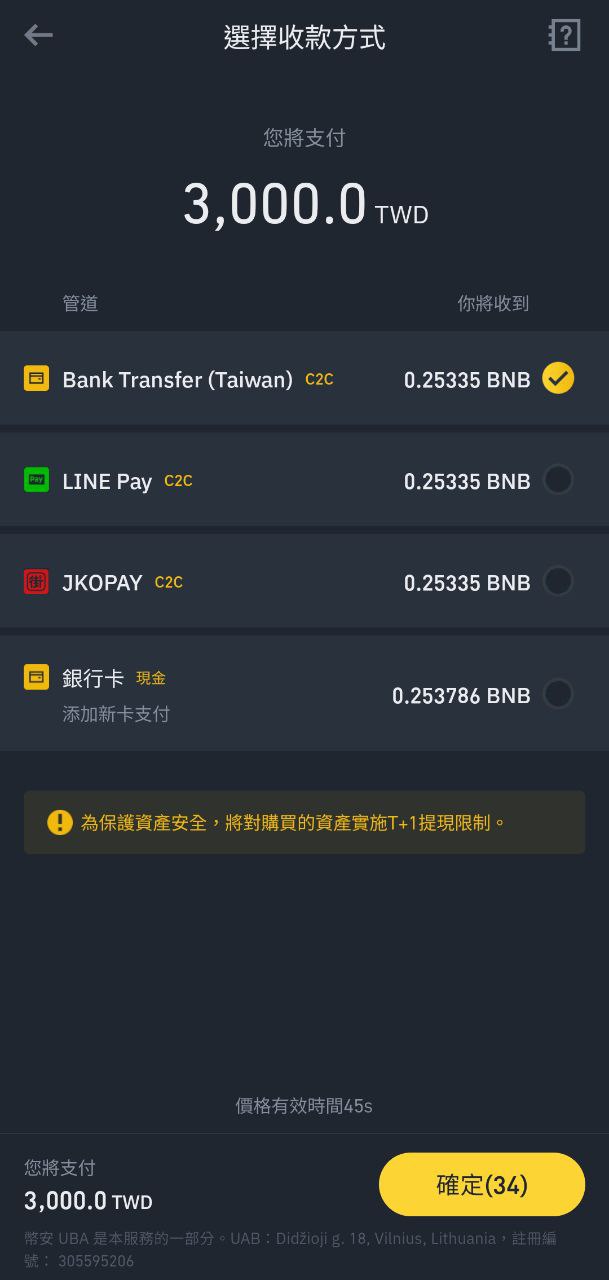
Task: Open the help guide icon
Action: (565, 36)
